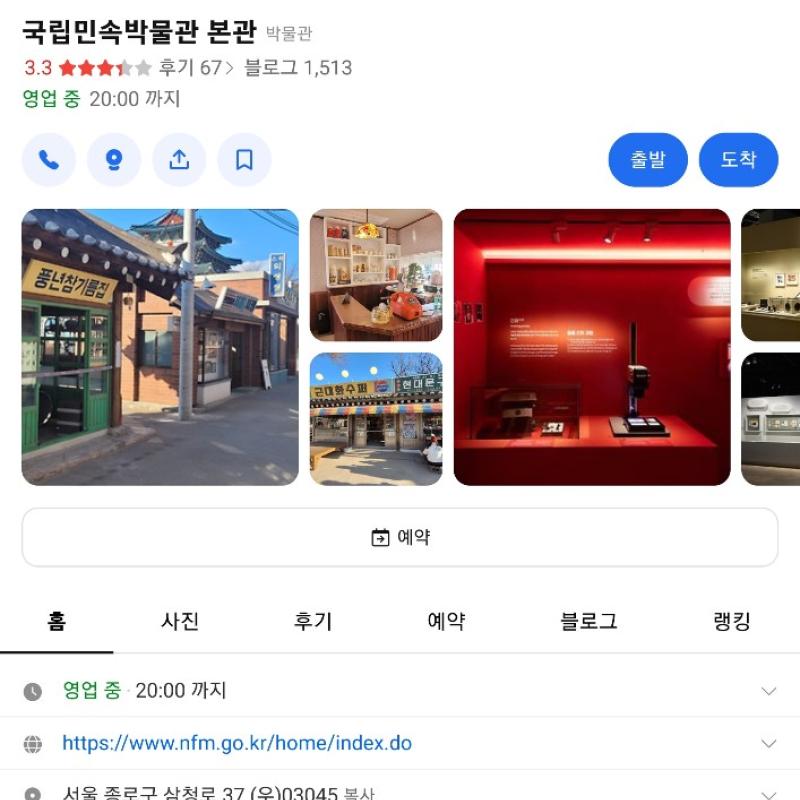Image resolution: width=800 pixels, height=800 pixels.
Task: View the red exhibition room photo
Action: [x=592, y=347]
